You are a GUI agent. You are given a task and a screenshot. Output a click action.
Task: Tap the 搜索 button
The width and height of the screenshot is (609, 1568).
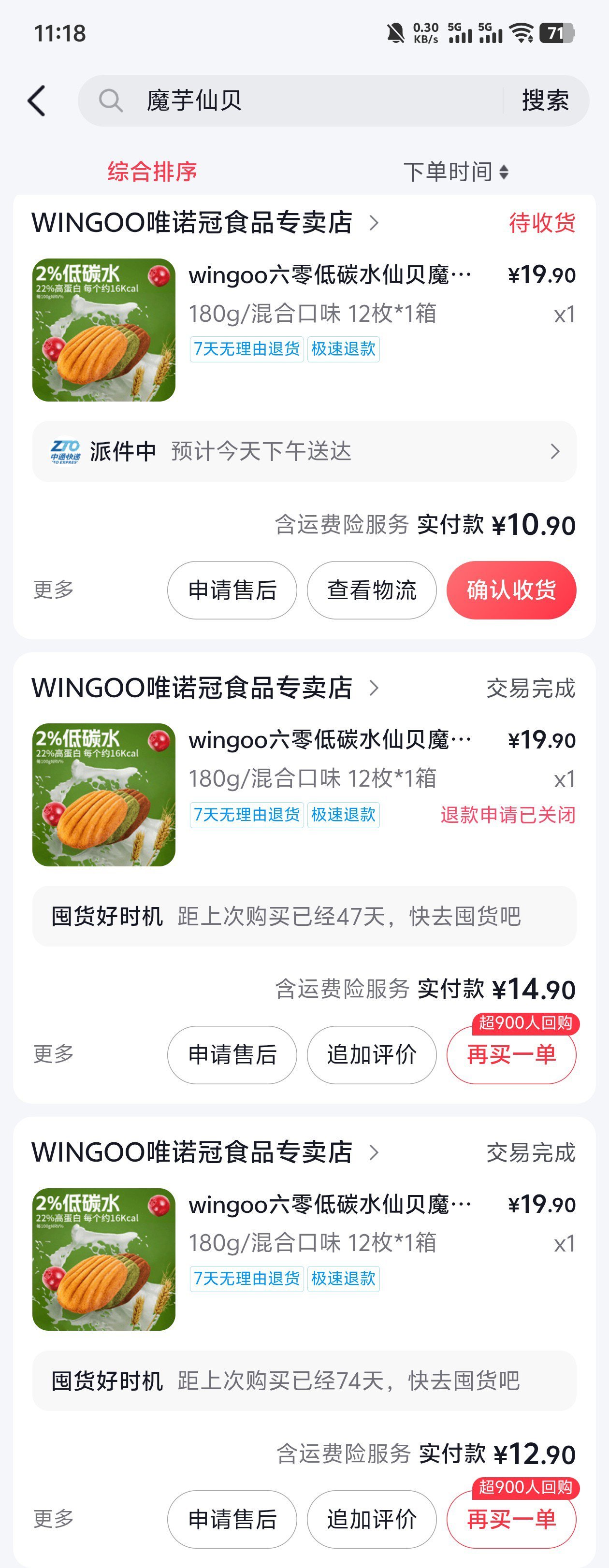pos(545,101)
